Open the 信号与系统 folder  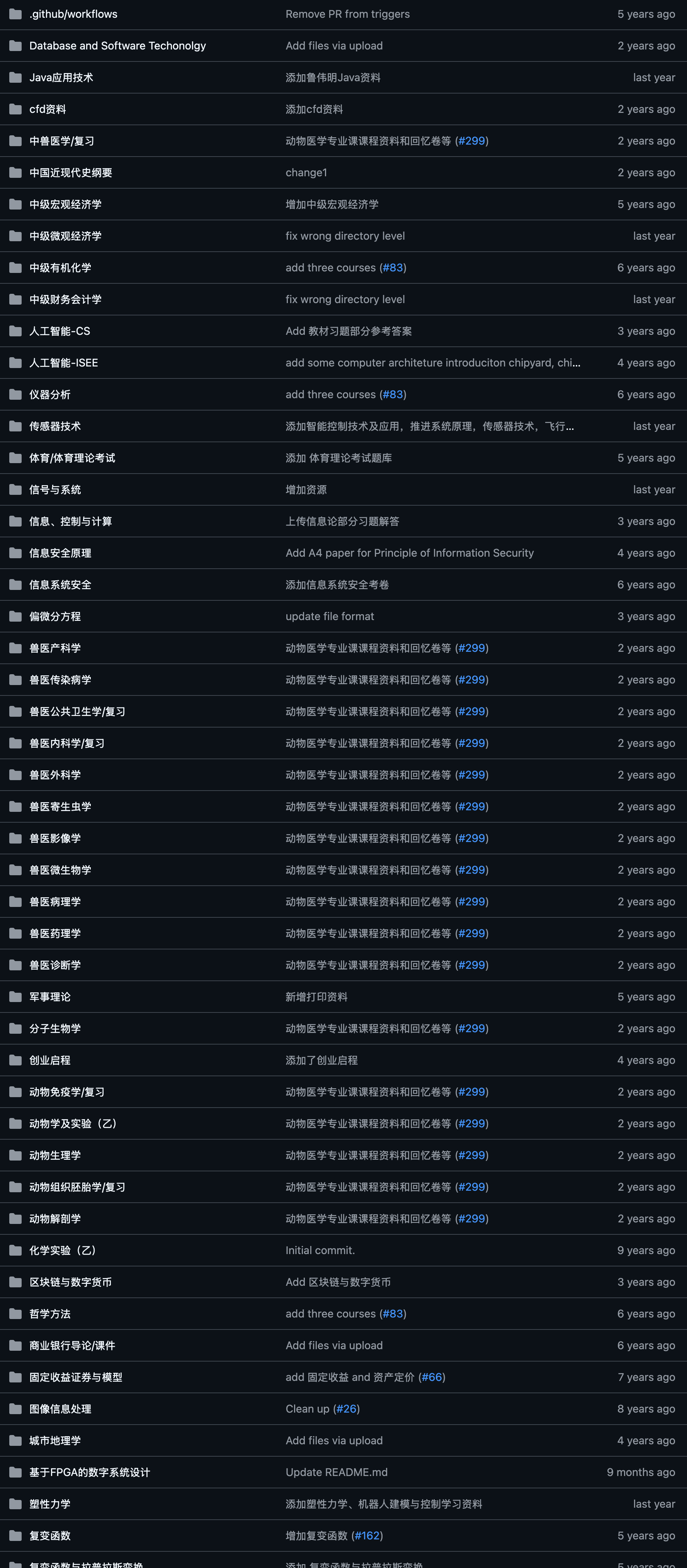[x=55, y=489]
